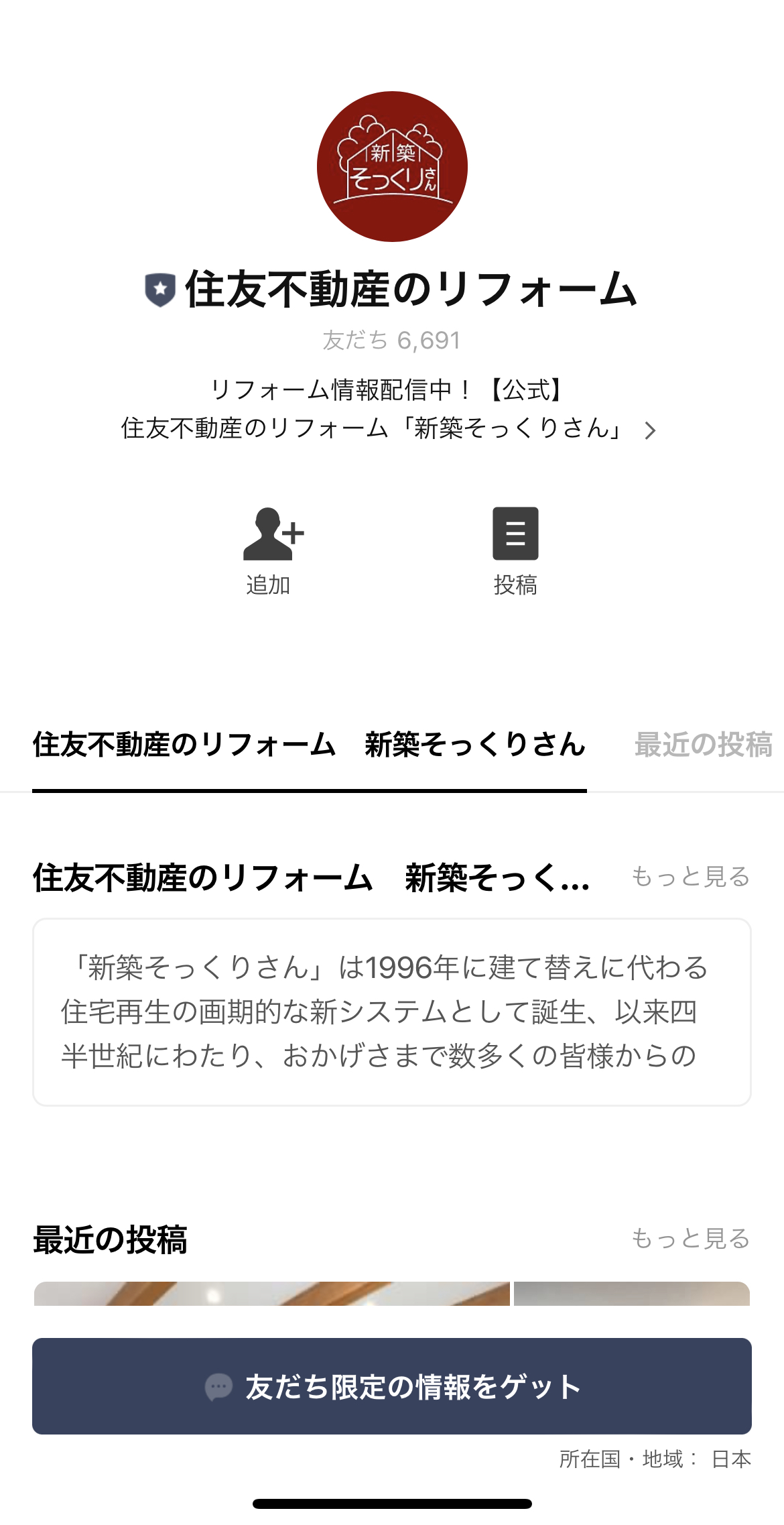Image resolution: width=784 pixels, height=1525 pixels.
Task: Tap the verified badge shield icon
Action: [x=159, y=290]
